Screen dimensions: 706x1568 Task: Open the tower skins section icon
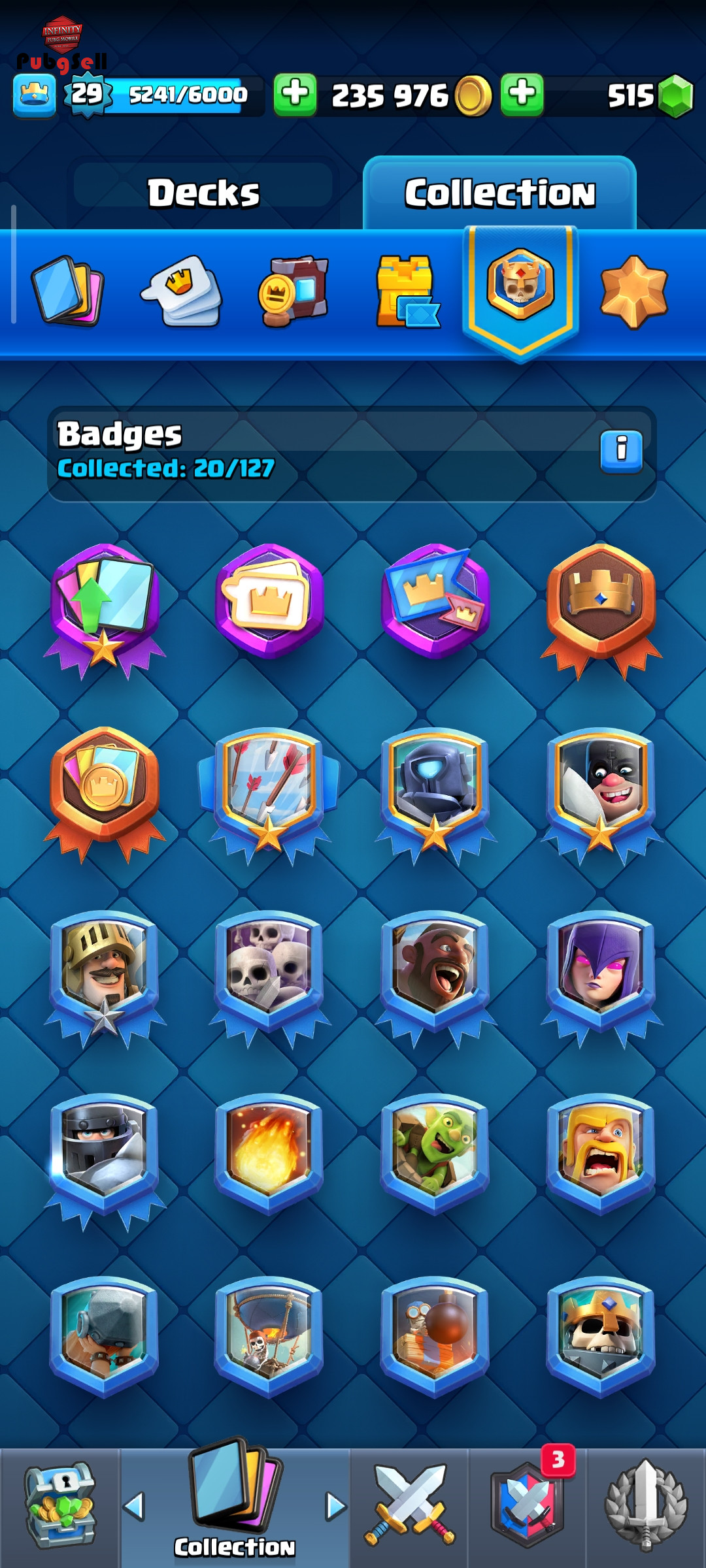[406, 291]
